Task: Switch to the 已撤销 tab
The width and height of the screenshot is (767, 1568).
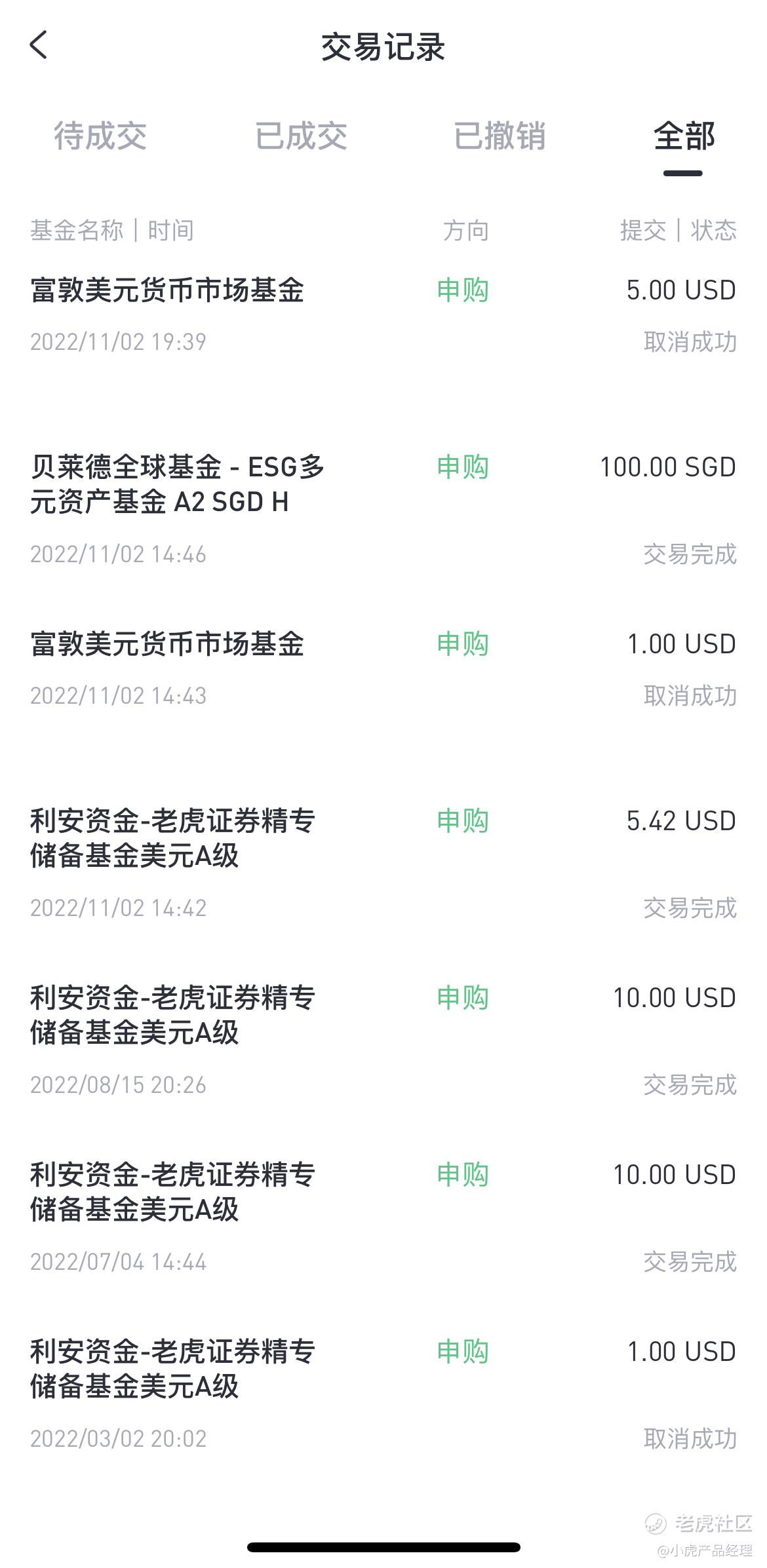Action: (x=500, y=136)
